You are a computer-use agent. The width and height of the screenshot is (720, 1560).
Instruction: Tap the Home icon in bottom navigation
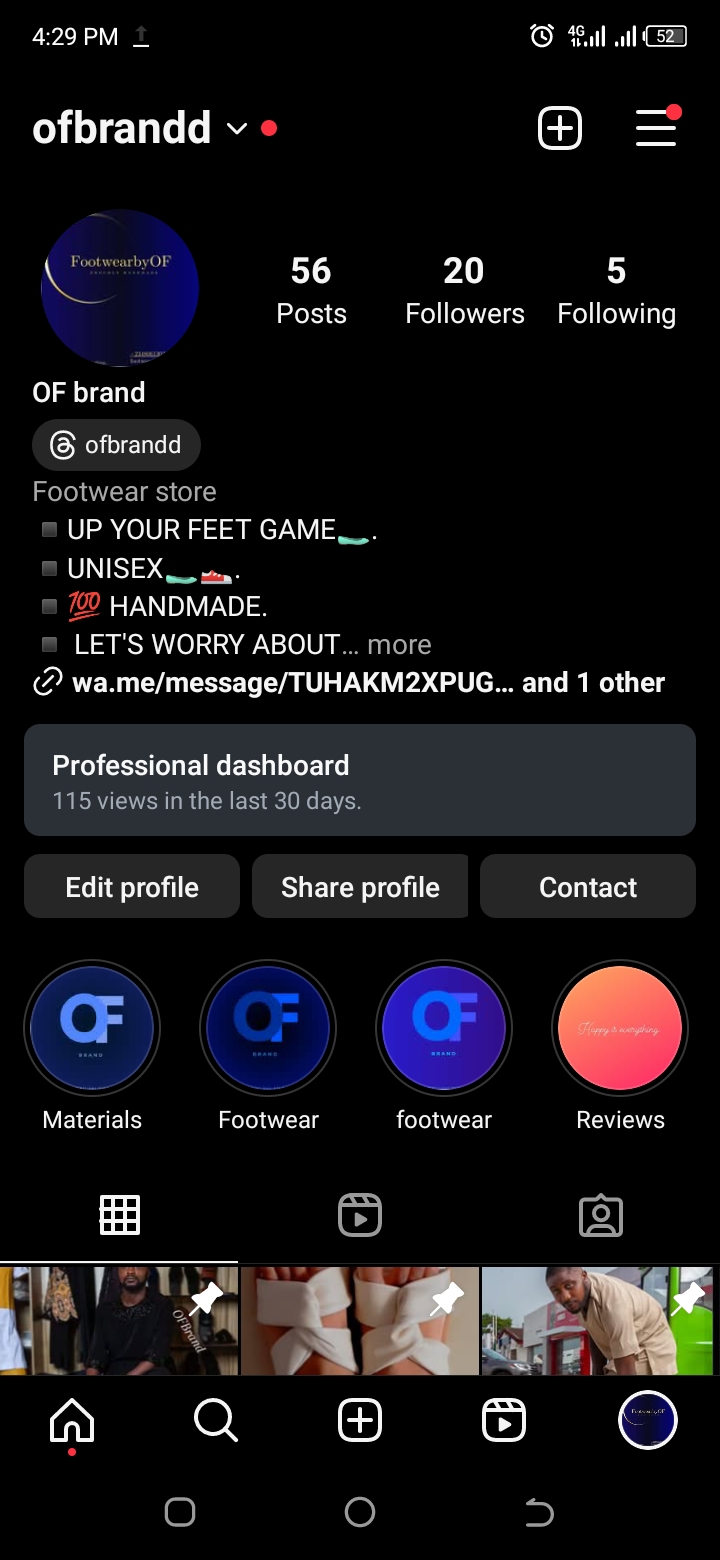[72, 1420]
